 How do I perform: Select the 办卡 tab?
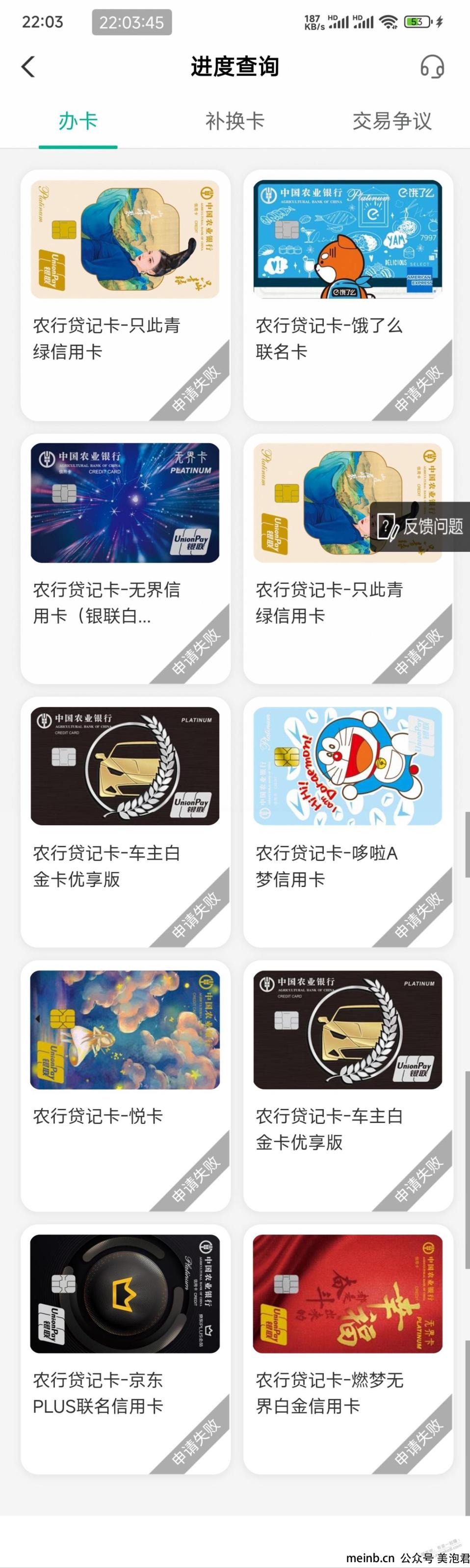[x=78, y=121]
